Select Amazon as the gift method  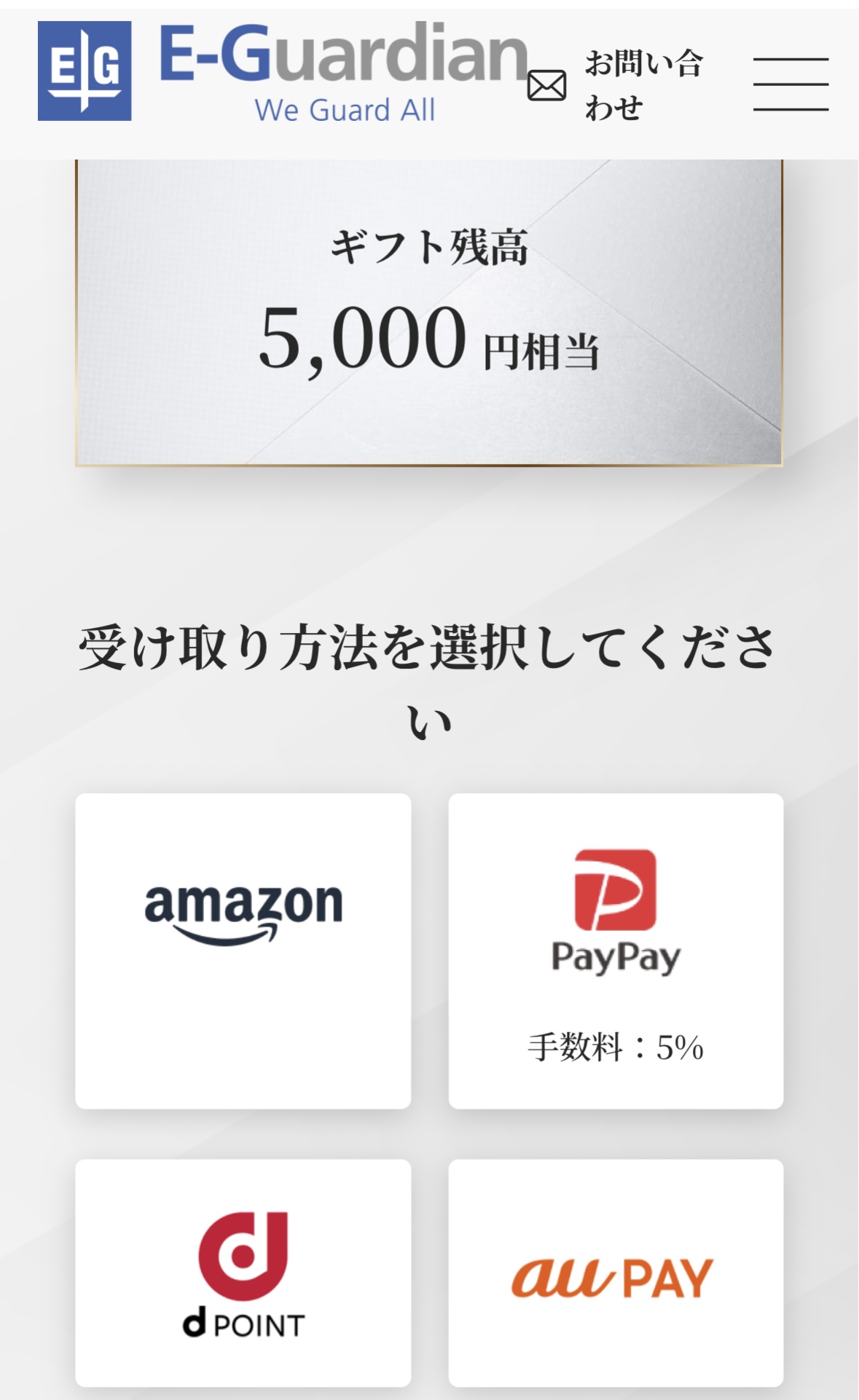coord(243,951)
